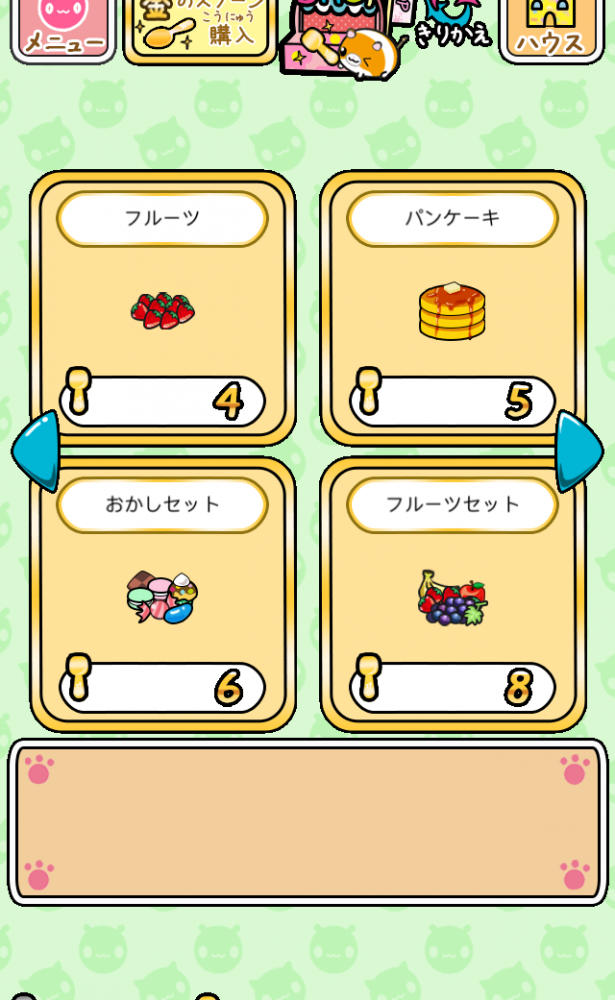The height and width of the screenshot is (1000, 615).
Task: Tap the spoon 購入 purchase button
Action: pyautogui.click(x=200, y=31)
